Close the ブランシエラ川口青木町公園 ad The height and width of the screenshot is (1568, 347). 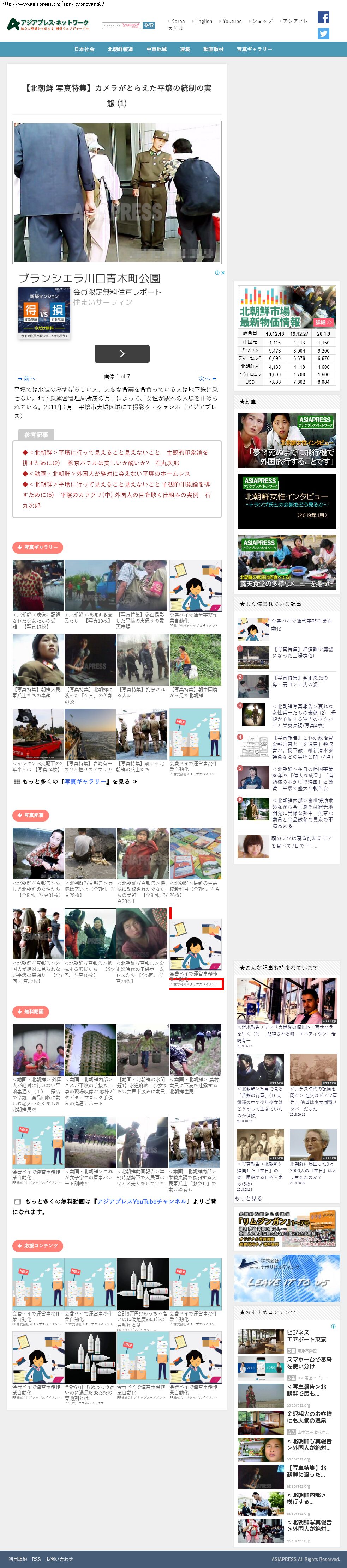coord(223,273)
